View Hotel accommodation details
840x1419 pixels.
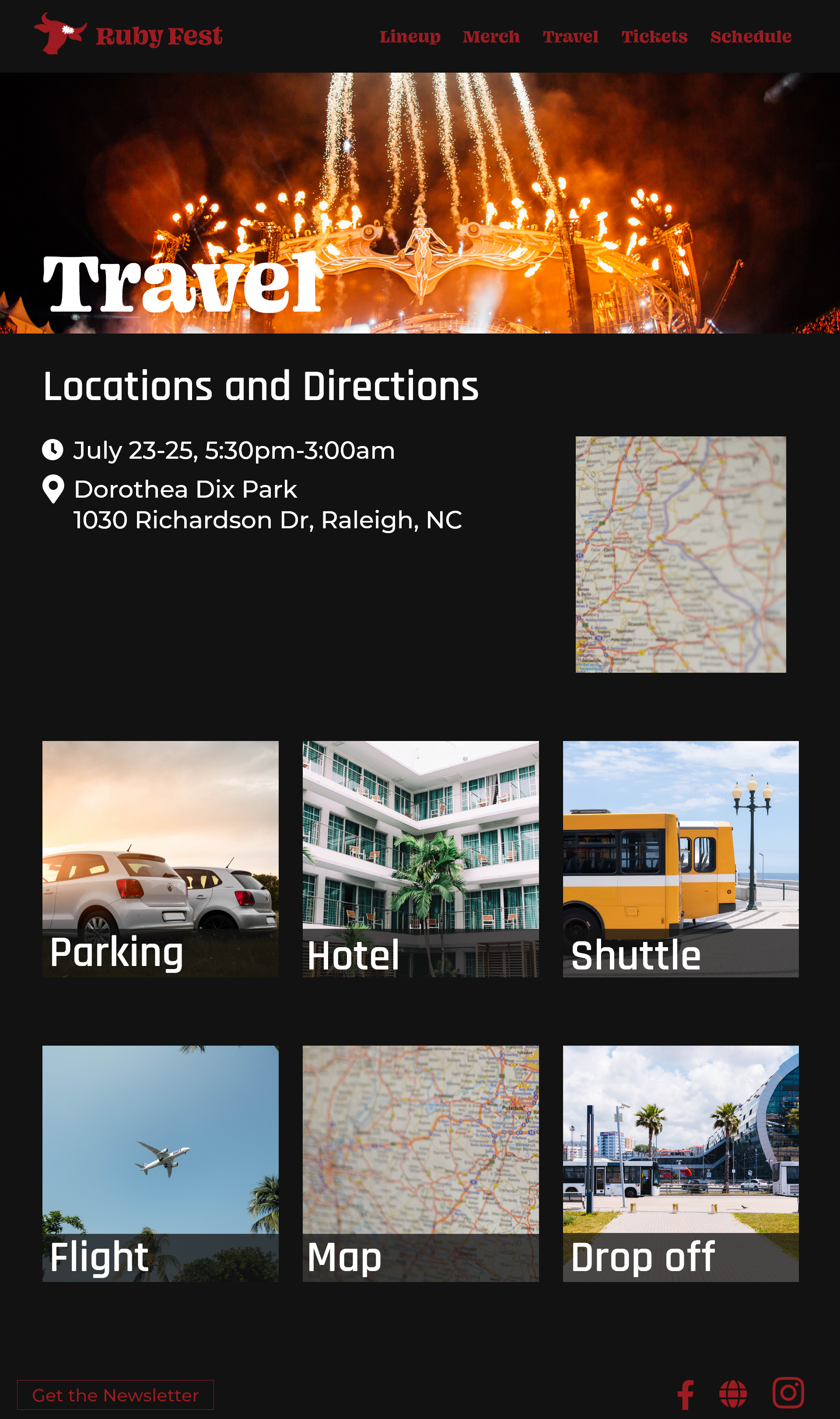(420, 858)
